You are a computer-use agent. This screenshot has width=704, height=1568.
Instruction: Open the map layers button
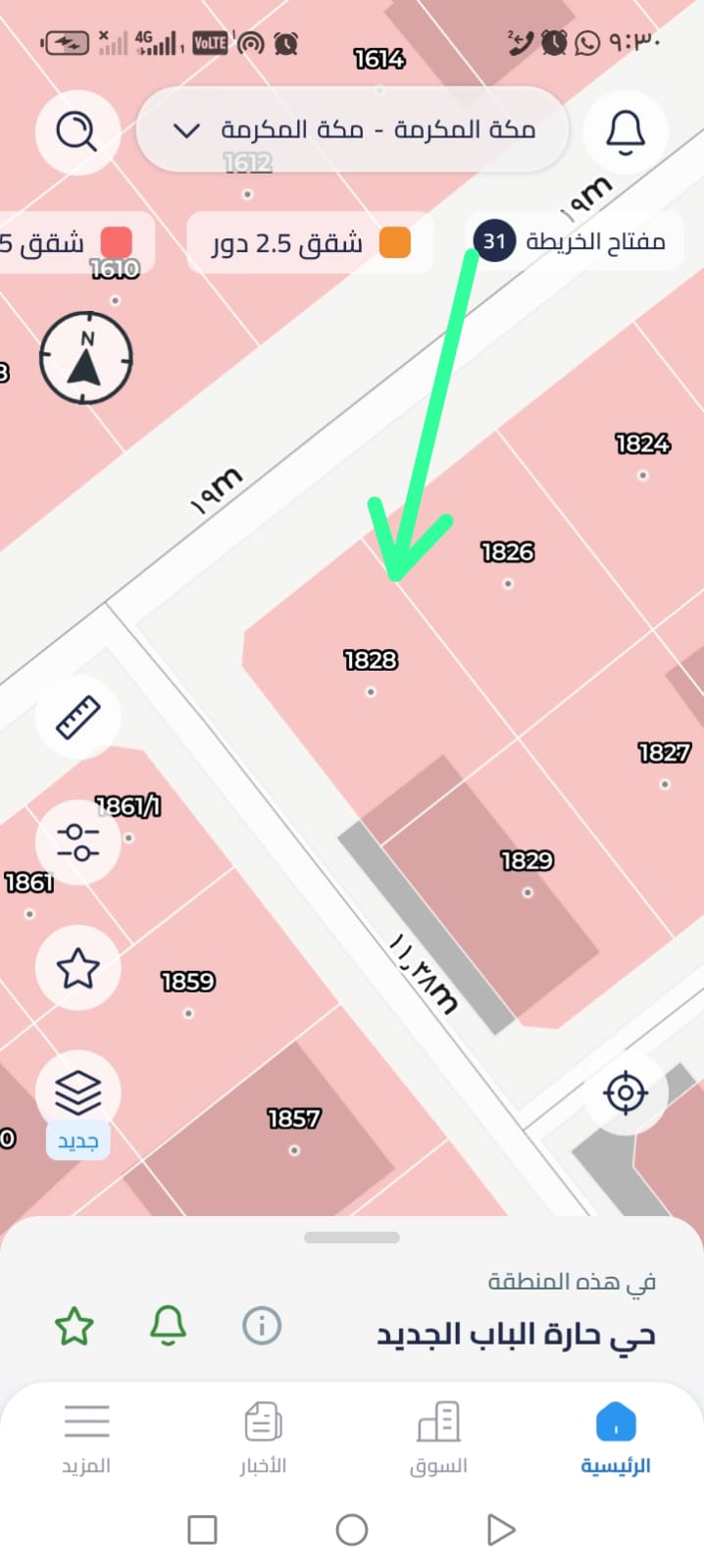[77, 1093]
